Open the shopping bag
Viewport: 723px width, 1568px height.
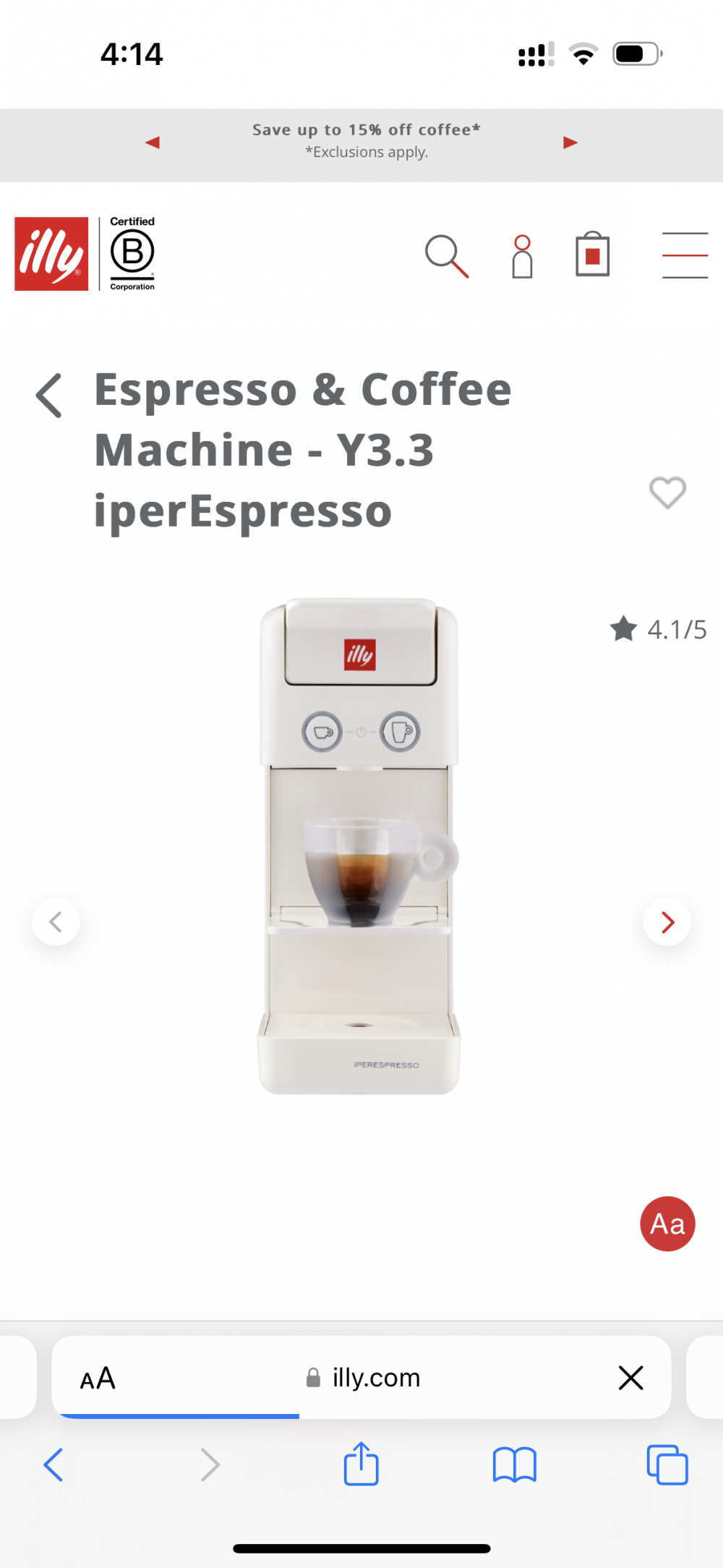pyautogui.click(x=592, y=255)
